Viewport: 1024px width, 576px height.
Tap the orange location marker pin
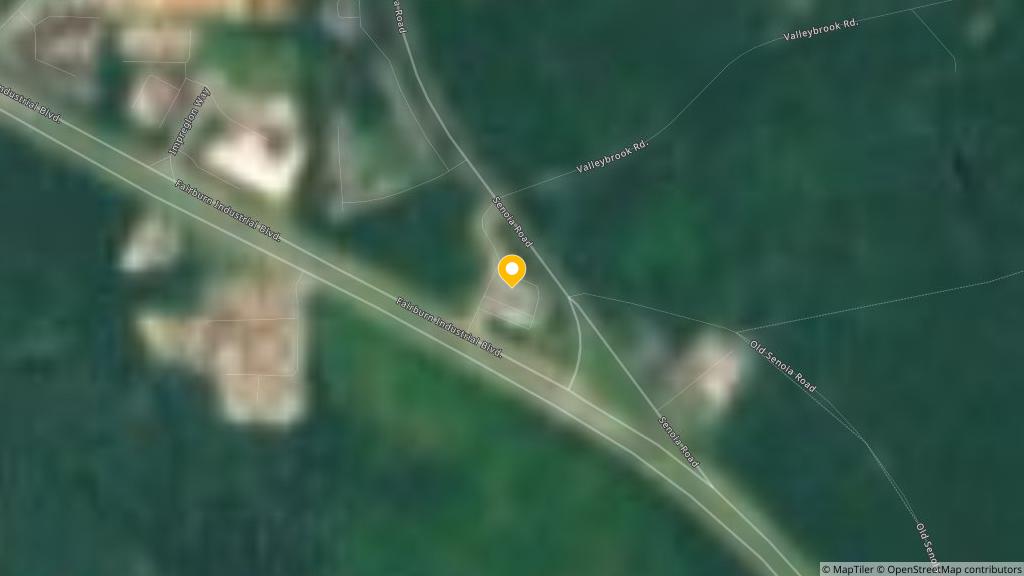(512, 270)
